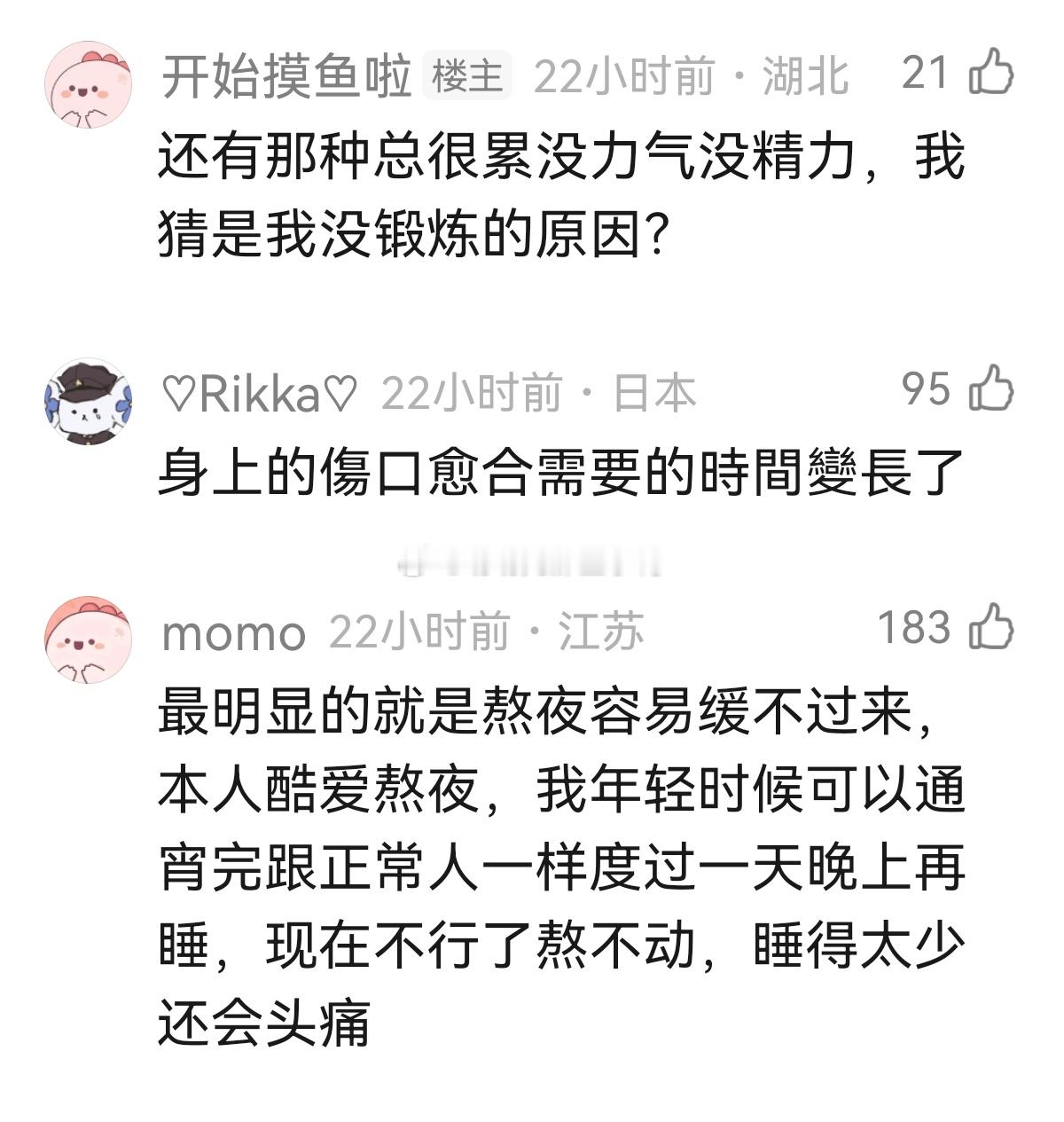Click the momo username label
The image size is (1064, 1122).
coord(232,632)
